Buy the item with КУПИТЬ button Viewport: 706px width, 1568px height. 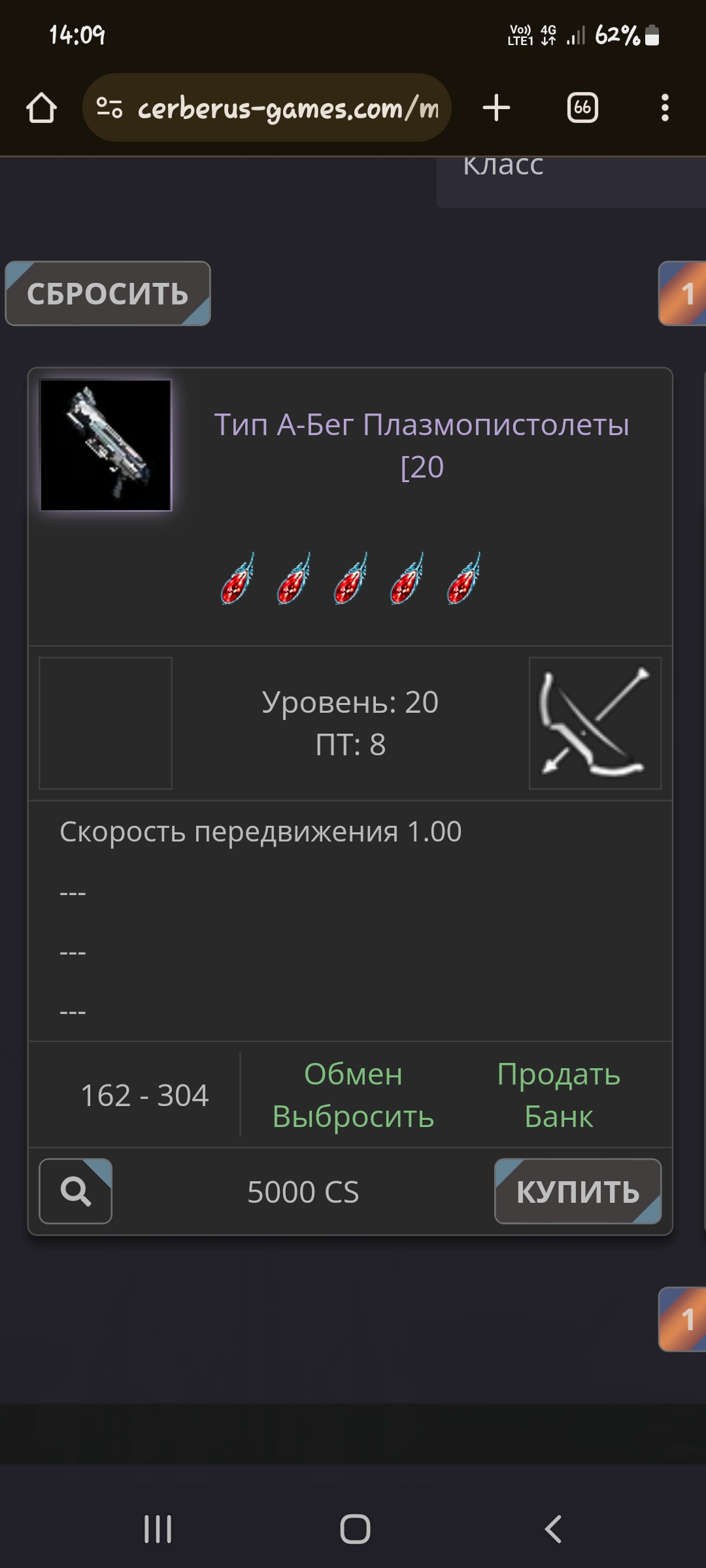pos(578,1191)
